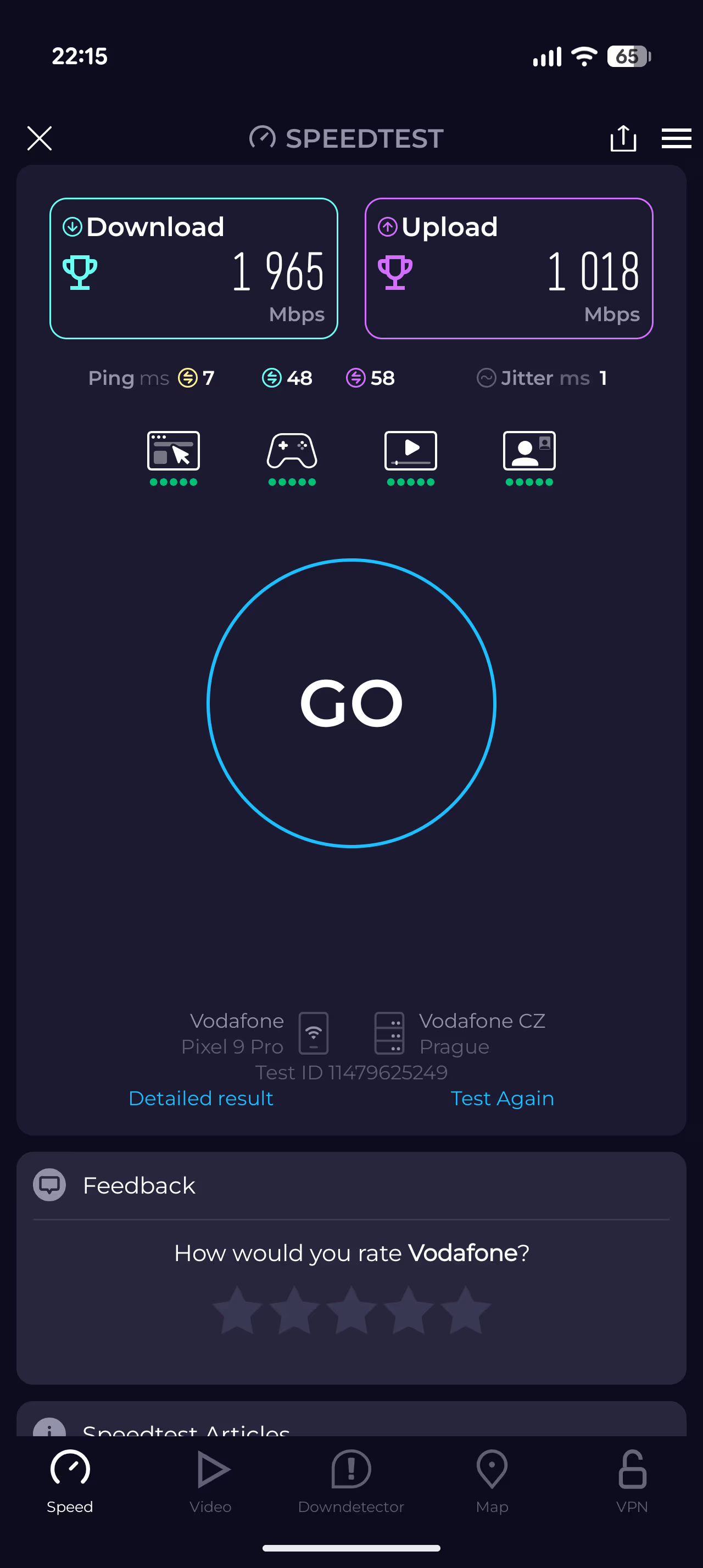
Task: Rate Vodafone one star
Action: coord(237,1311)
